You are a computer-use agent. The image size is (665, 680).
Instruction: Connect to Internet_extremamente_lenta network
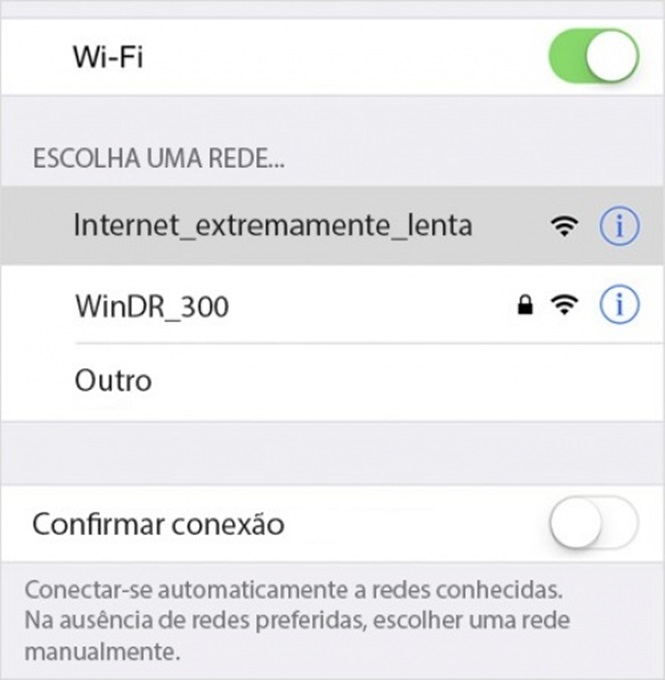pyautogui.click(x=272, y=227)
